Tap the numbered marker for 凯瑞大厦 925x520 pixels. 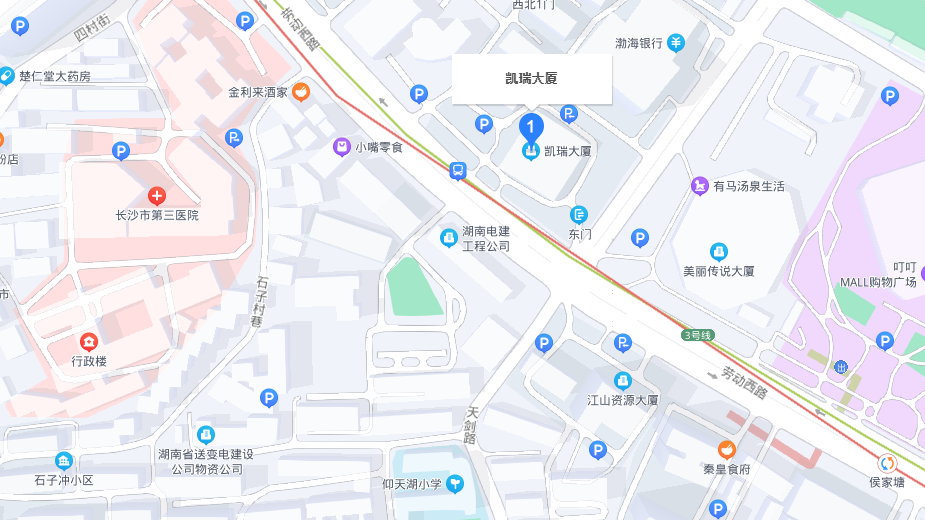tap(530, 126)
